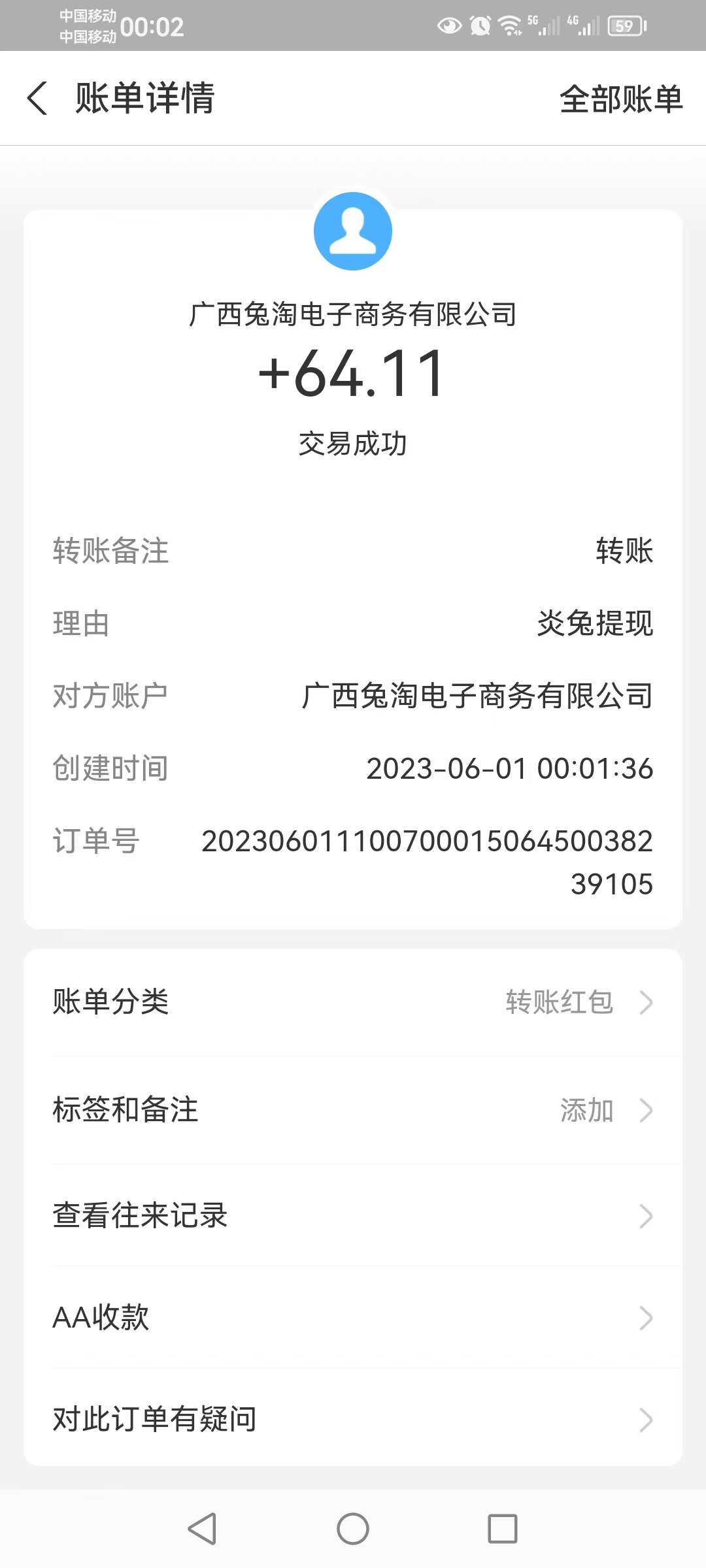Tap the 广西兔淘电子商务有限公司 avatar
This screenshot has width=706, height=1568.
click(x=353, y=231)
